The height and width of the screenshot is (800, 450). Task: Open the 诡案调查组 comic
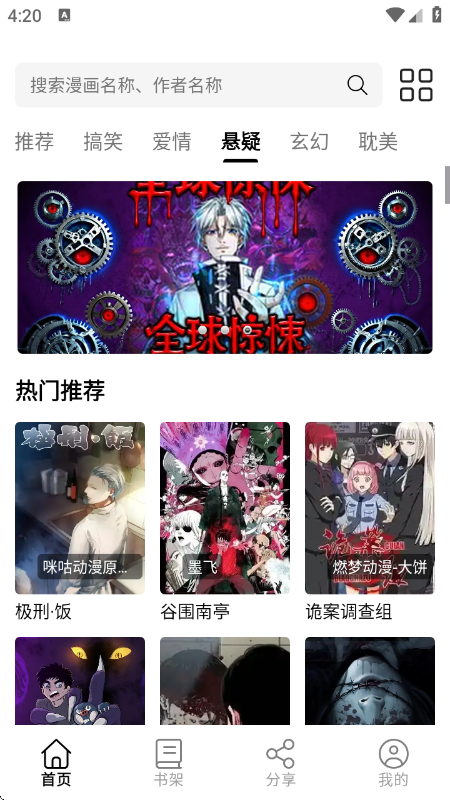click(x=370, y=521)
